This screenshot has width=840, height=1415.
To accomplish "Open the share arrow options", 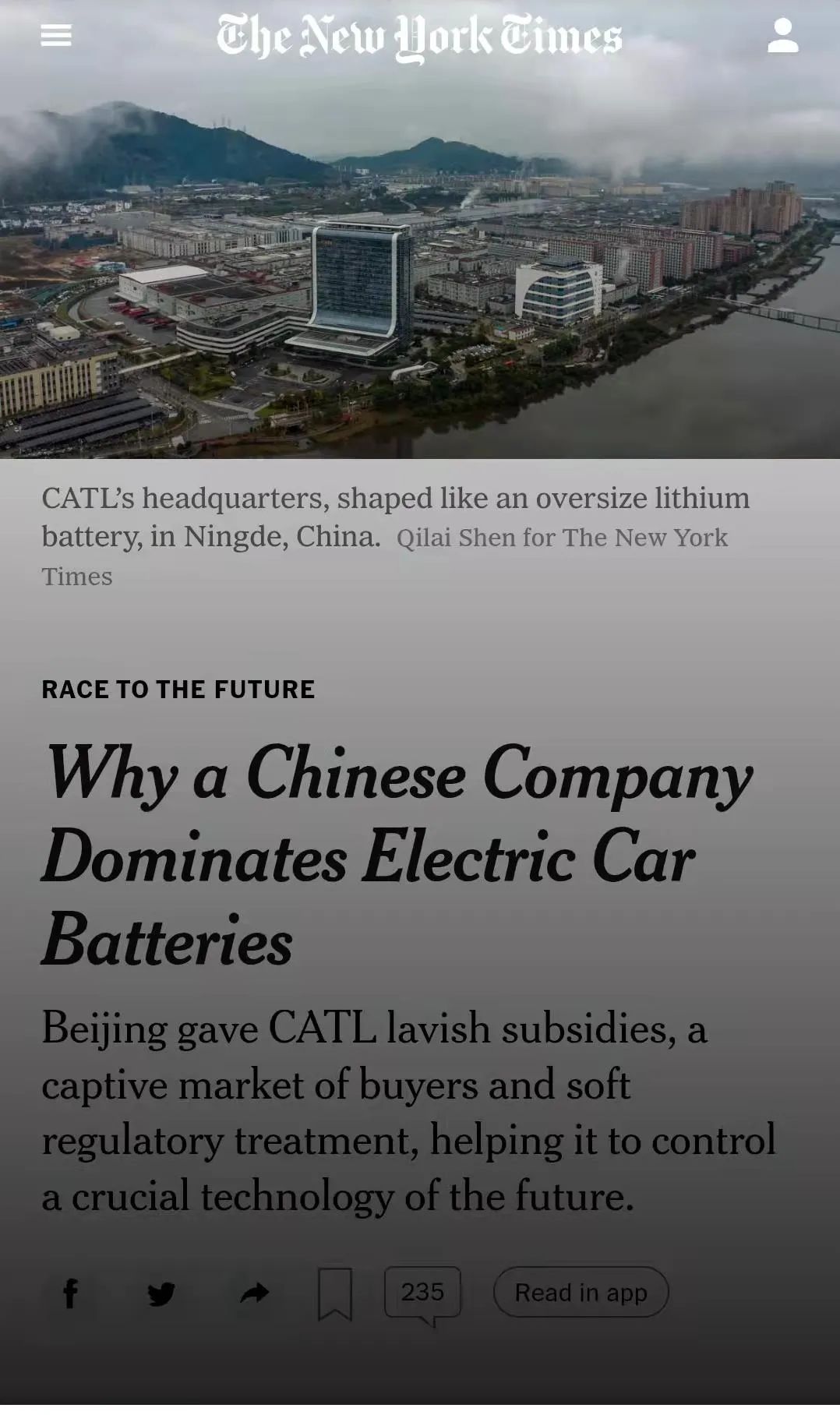I will pos(254,1294).
